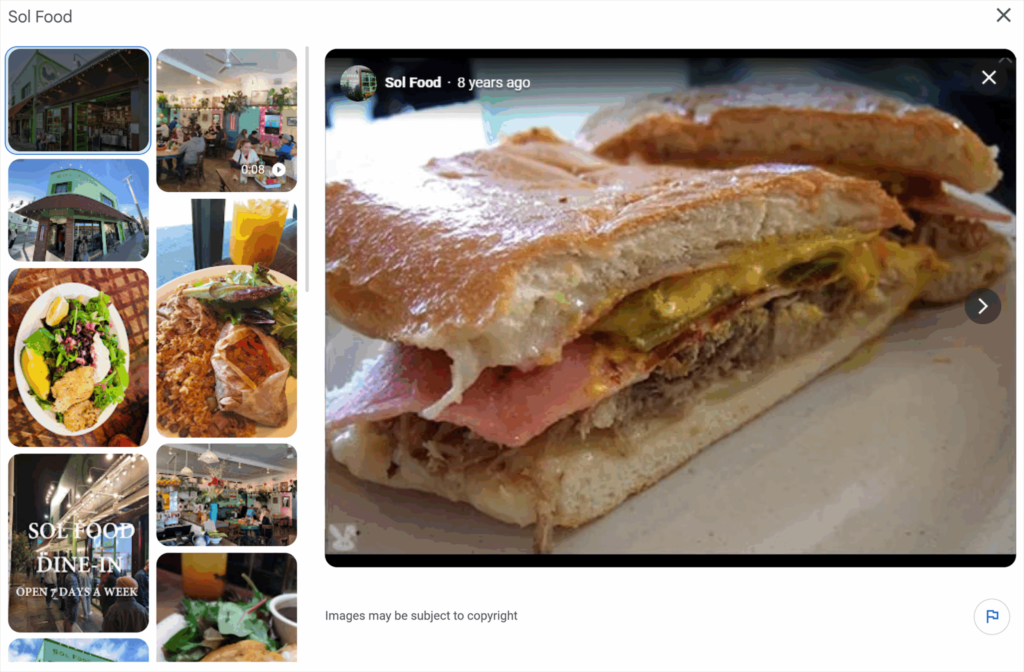Image resolution: width=1024 pixels, height=672 pixels.
Task: Open the green building exterior photo
Action: point(78,210)
